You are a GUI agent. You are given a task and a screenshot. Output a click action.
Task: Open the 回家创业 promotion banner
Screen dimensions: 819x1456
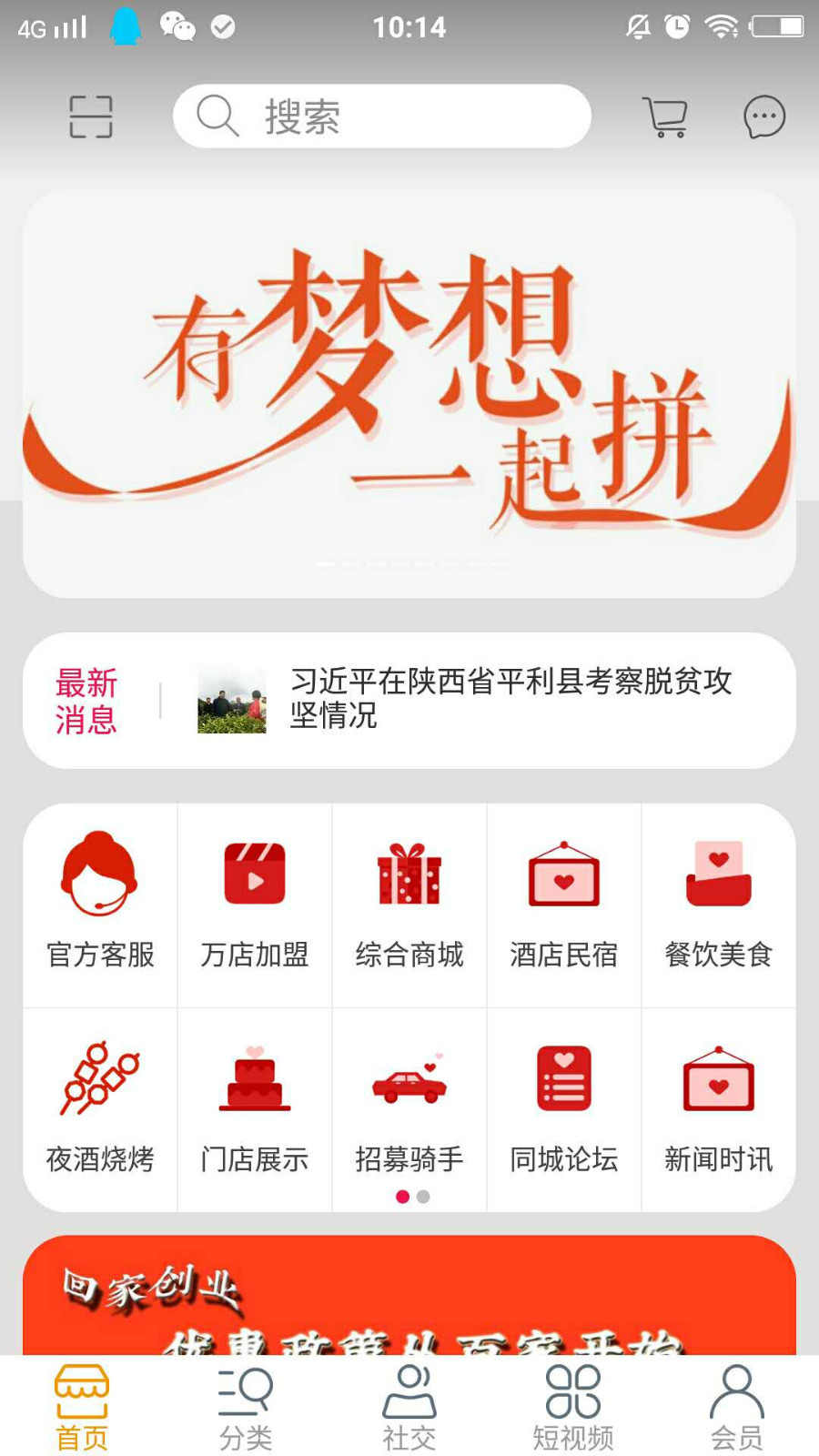coord(409,1296)
